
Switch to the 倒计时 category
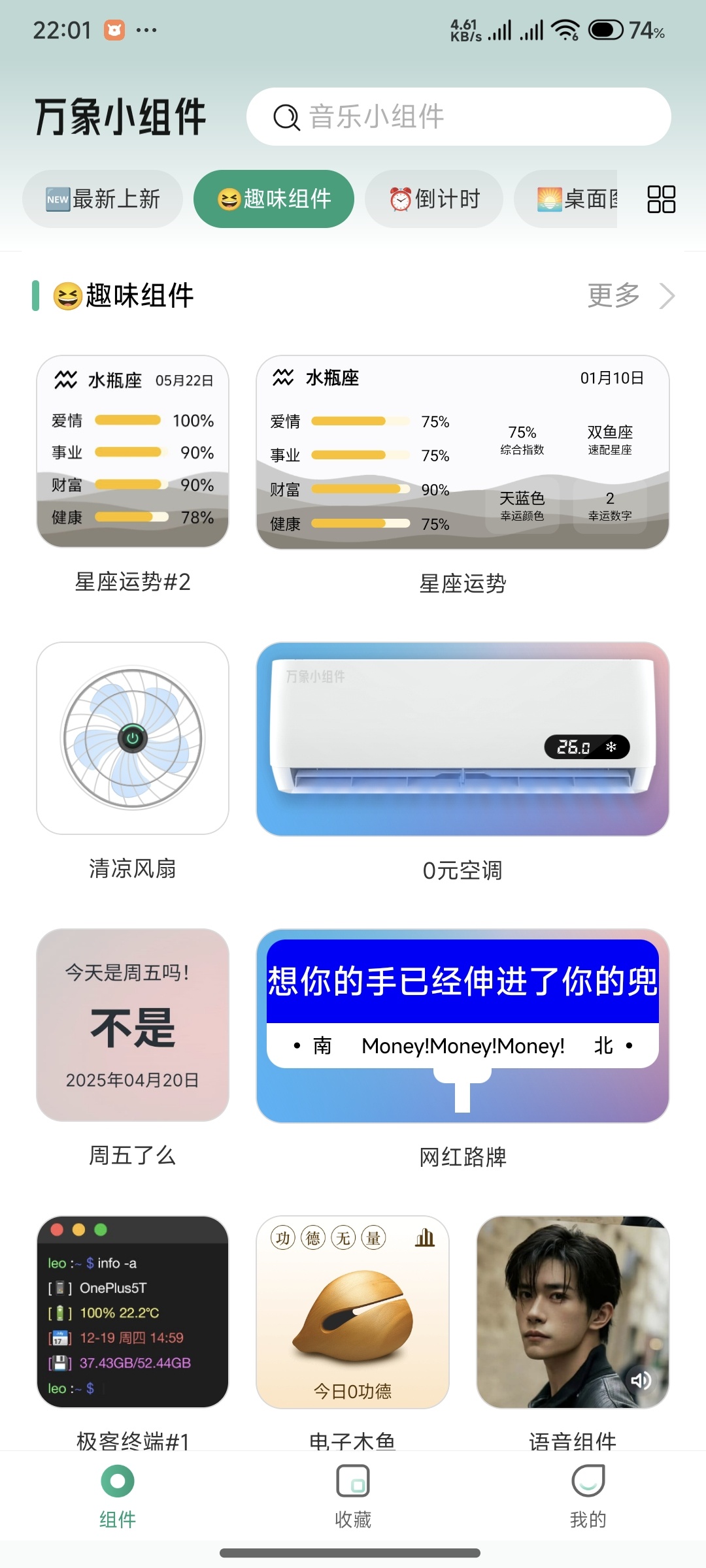click(x=434, y=199)
